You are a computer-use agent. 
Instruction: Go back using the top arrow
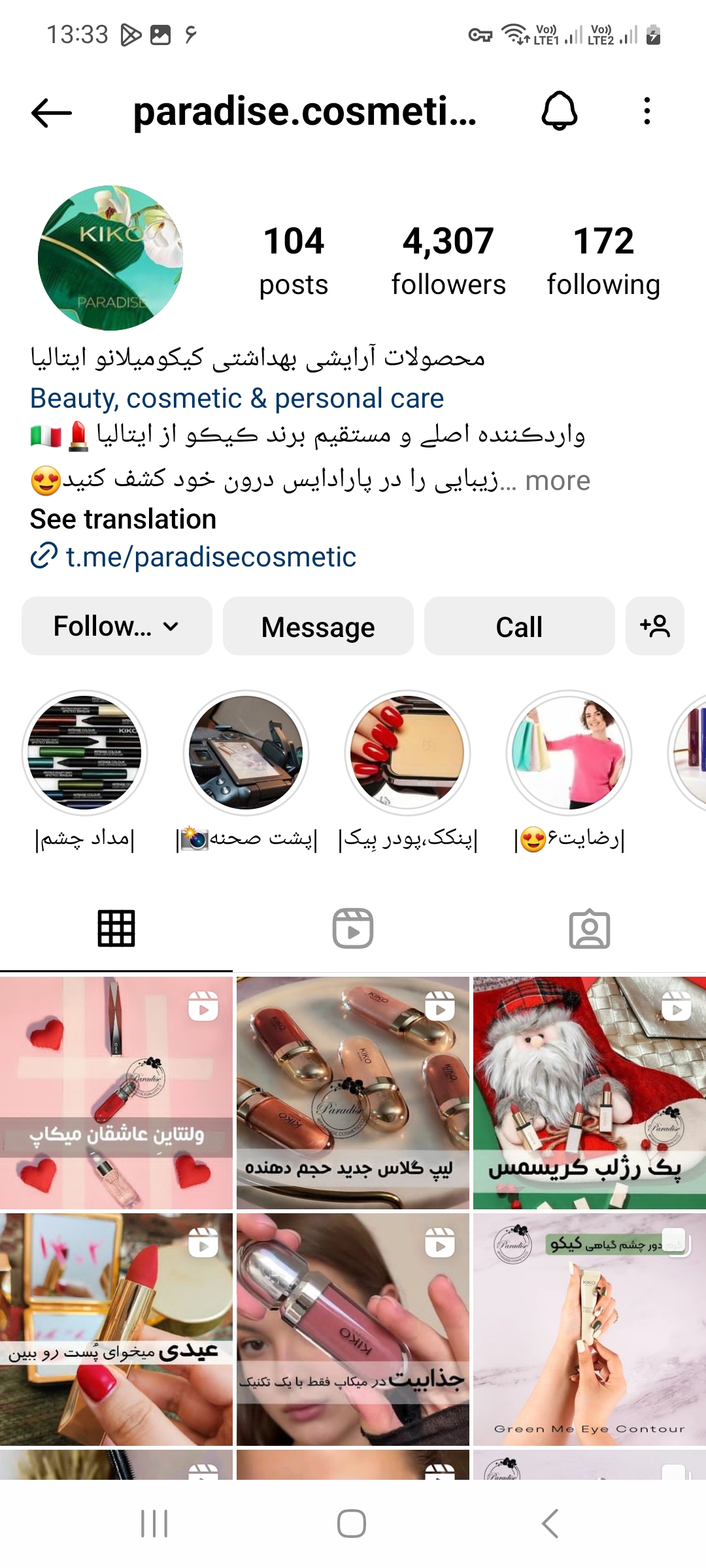pos(52,112)
